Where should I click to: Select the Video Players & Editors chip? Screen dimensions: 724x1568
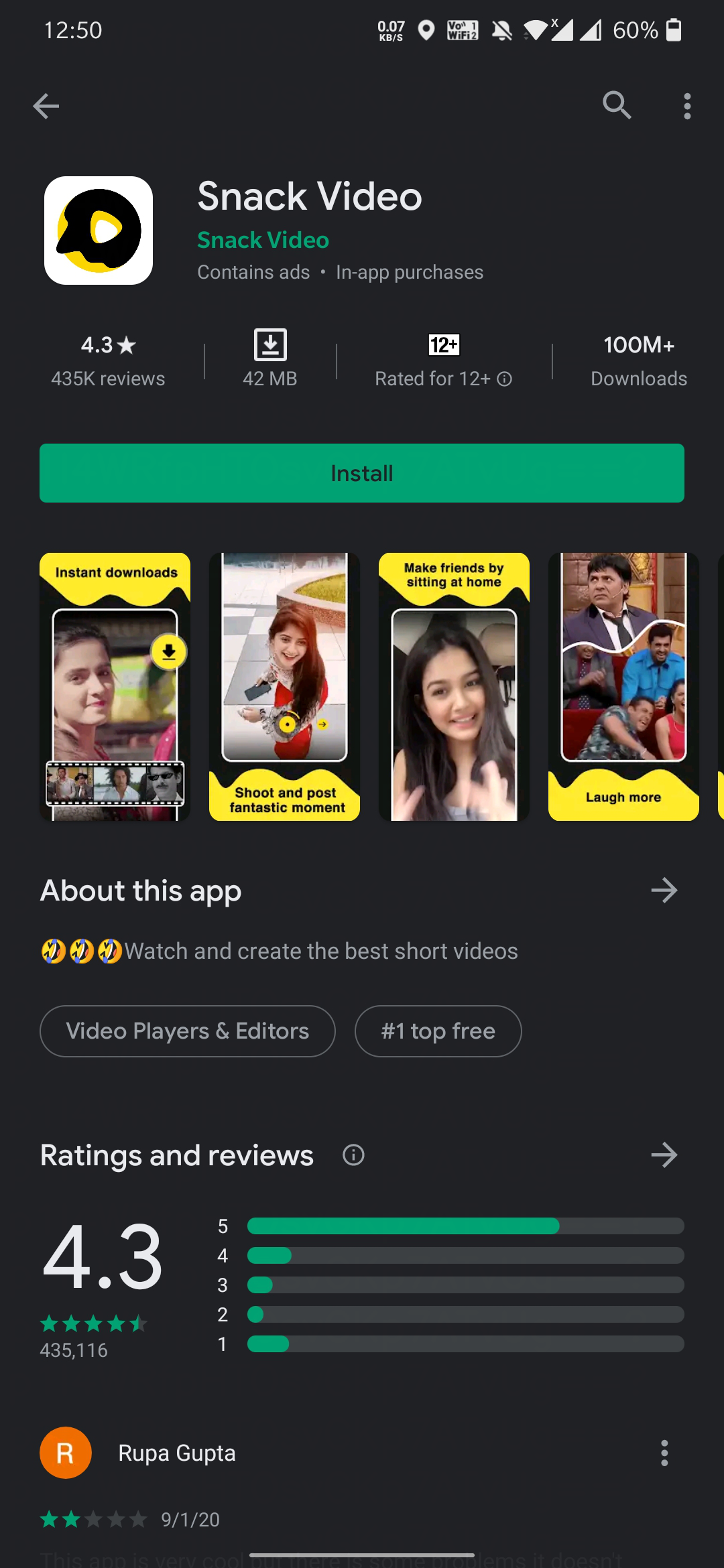[x=188, y=1031]
